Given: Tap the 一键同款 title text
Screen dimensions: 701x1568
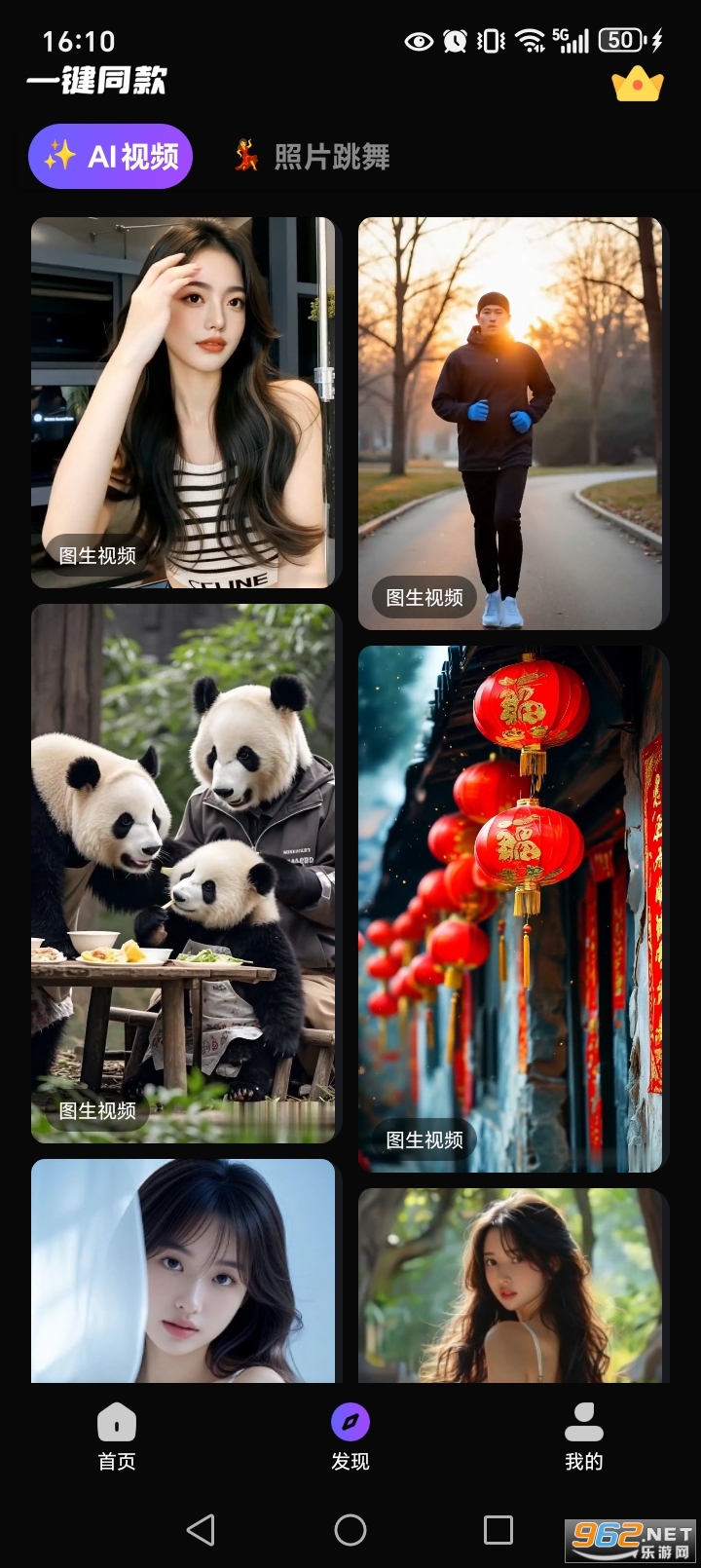Looking at the screenshot, I should click(97, 83).
